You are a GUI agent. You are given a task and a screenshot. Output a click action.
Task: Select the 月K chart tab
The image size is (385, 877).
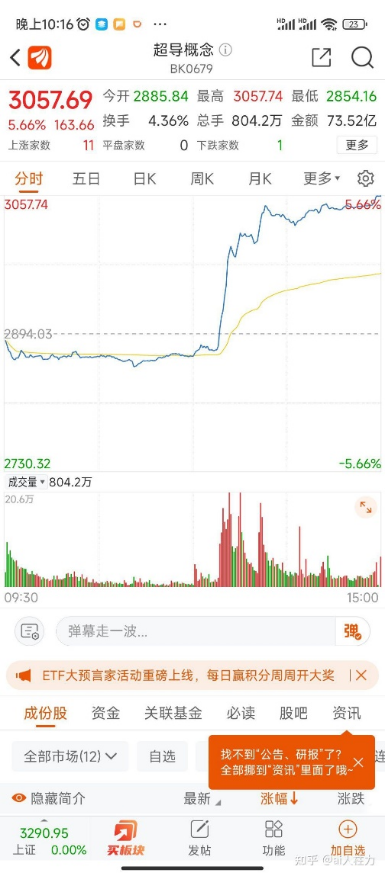260,178
